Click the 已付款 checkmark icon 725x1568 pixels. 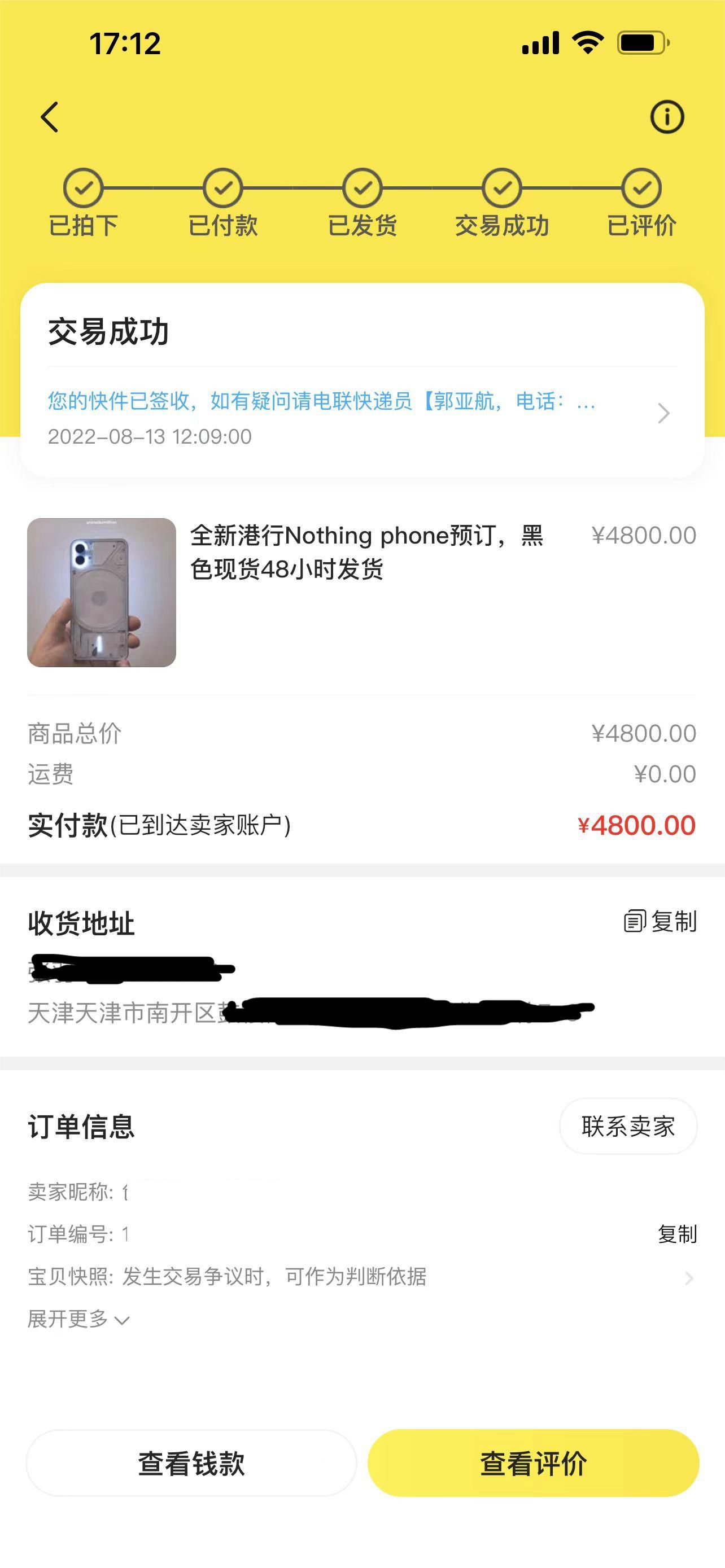223,189
